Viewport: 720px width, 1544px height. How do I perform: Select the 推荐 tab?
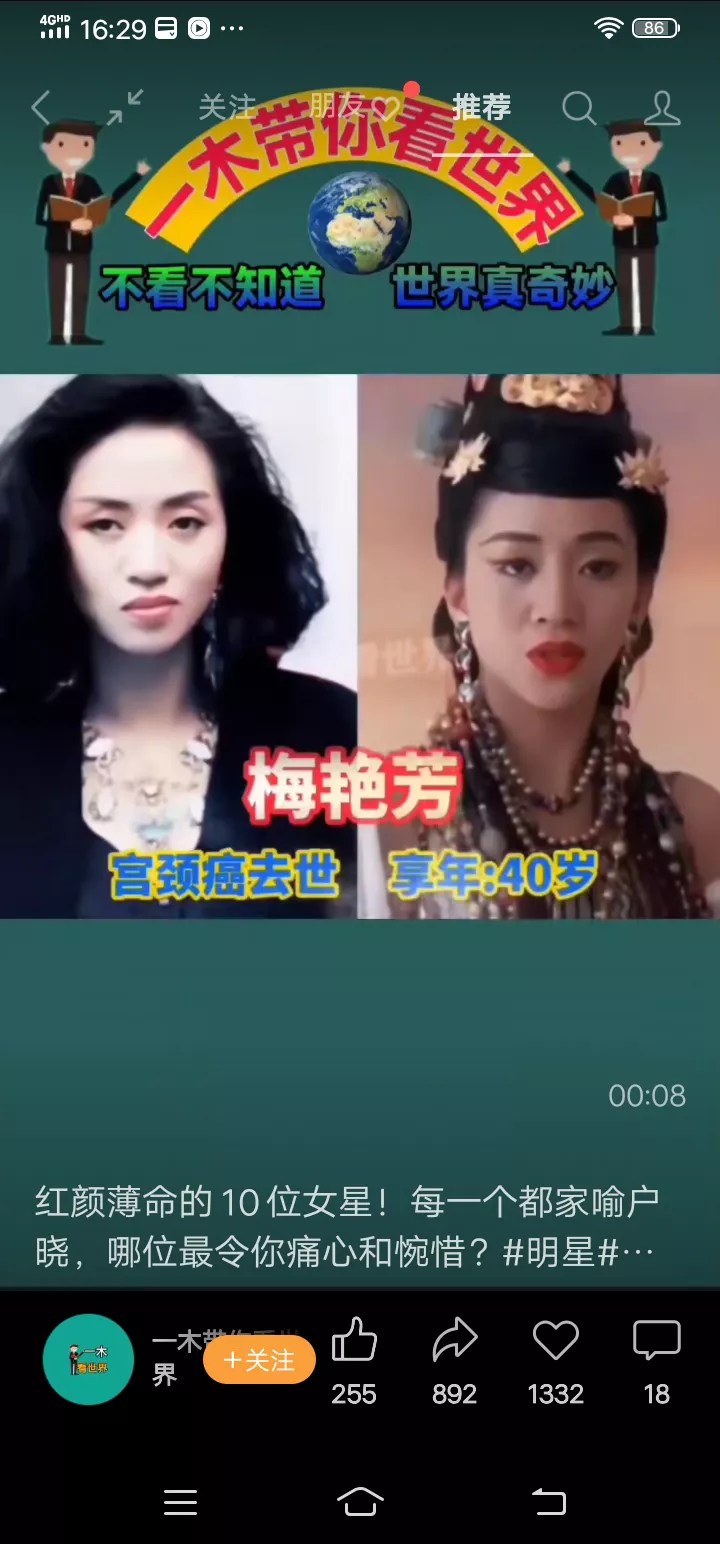click(x=481, y=106)
